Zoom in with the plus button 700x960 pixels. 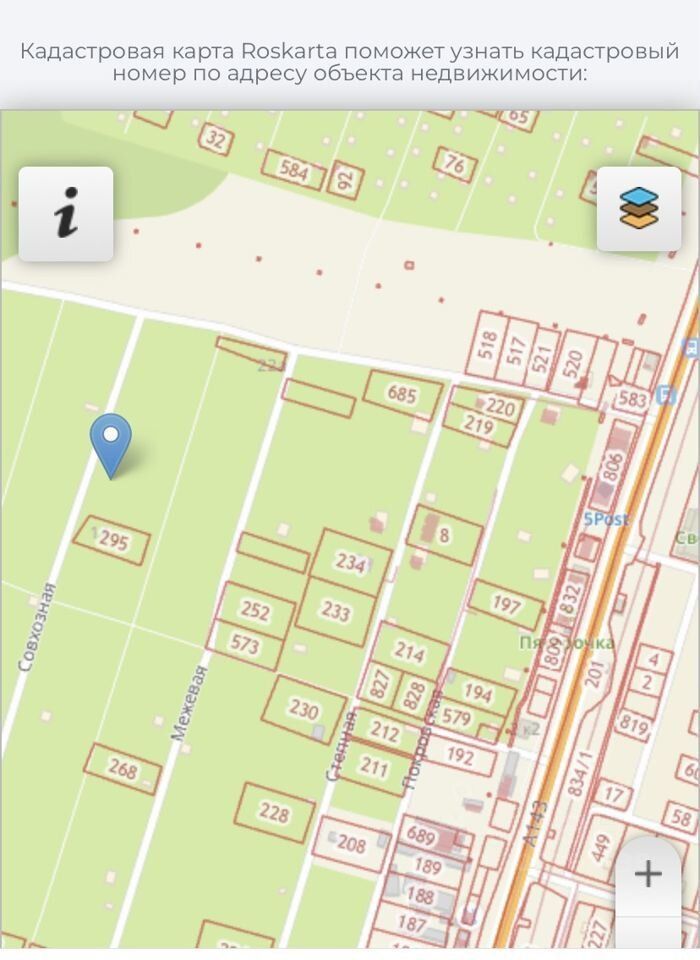(647, 874)
